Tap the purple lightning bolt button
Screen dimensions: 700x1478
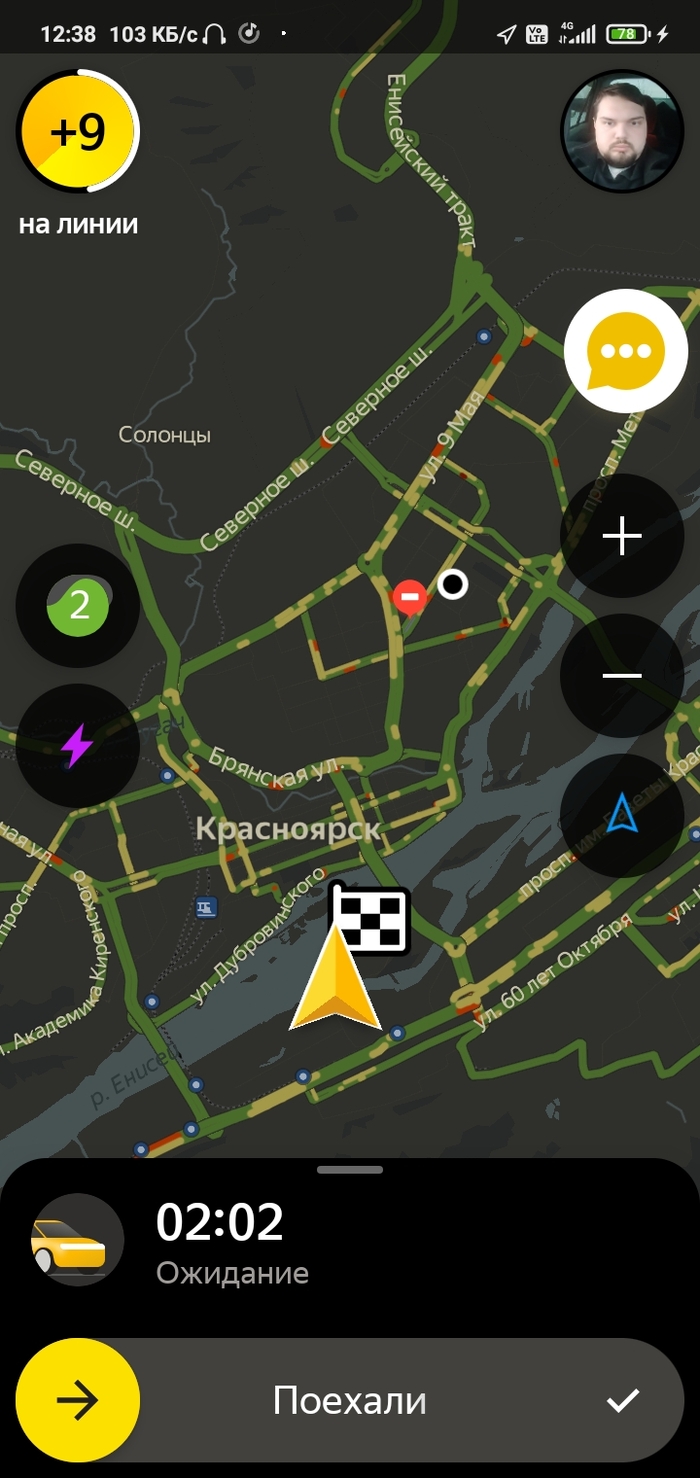pos(78,746)
